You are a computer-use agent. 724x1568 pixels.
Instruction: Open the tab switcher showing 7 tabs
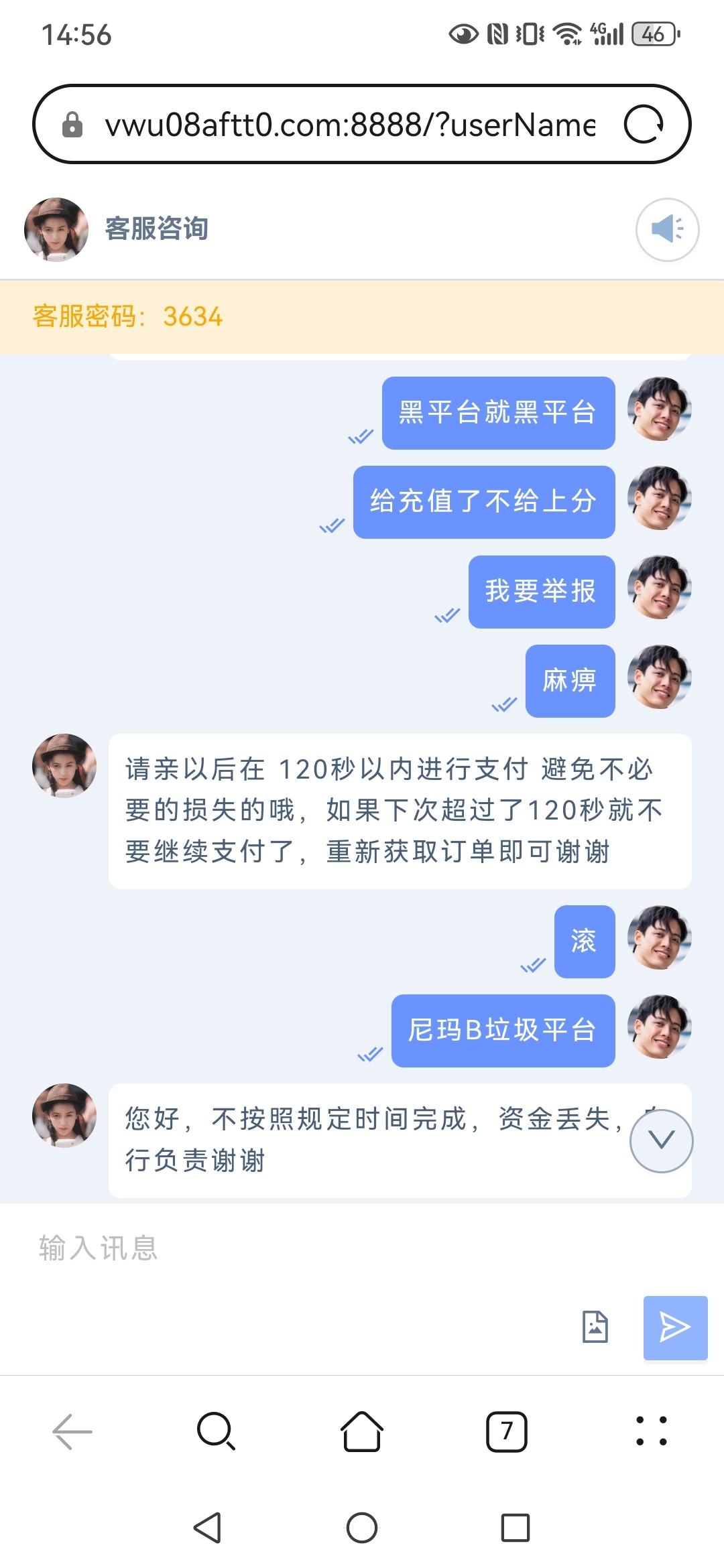(506, 1431)
